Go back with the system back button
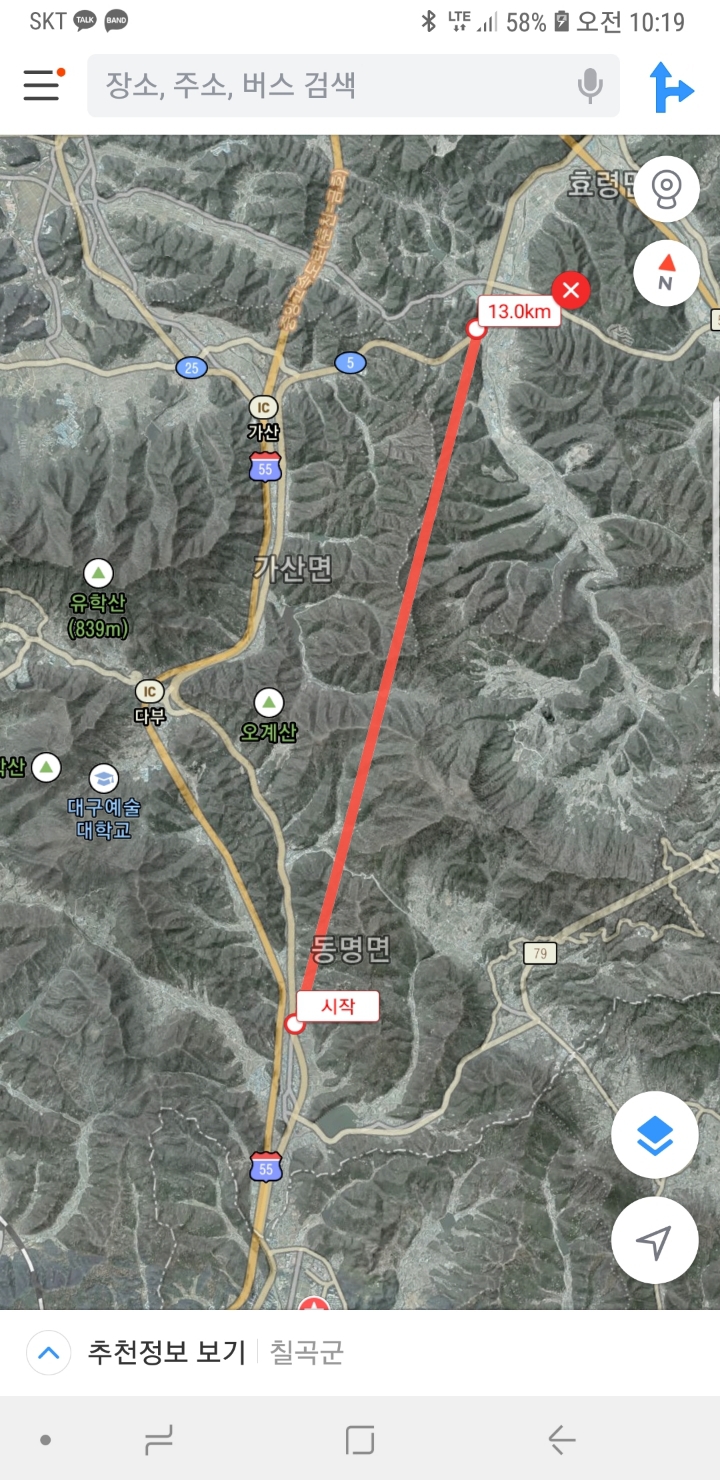Image resolution: width=720 pixels, height=1480 pixels. click(561, 1440)
